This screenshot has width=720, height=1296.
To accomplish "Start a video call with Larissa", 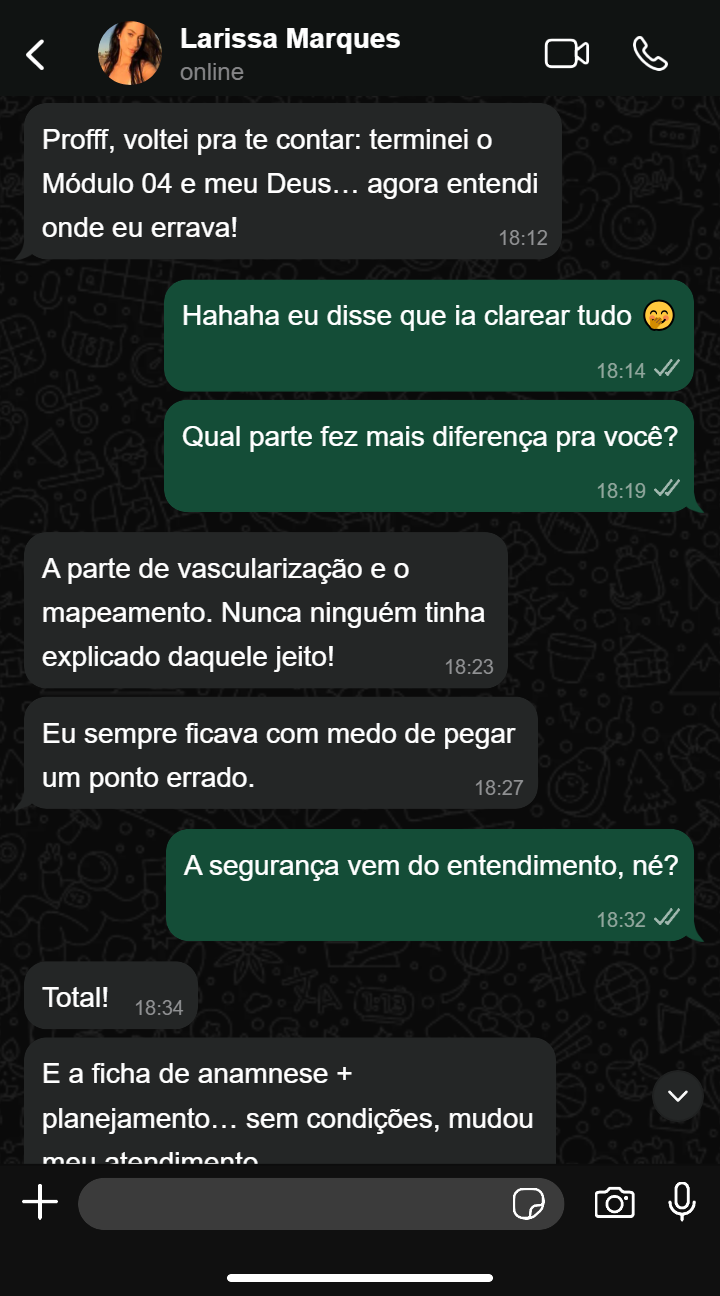I will coord(566,54).
